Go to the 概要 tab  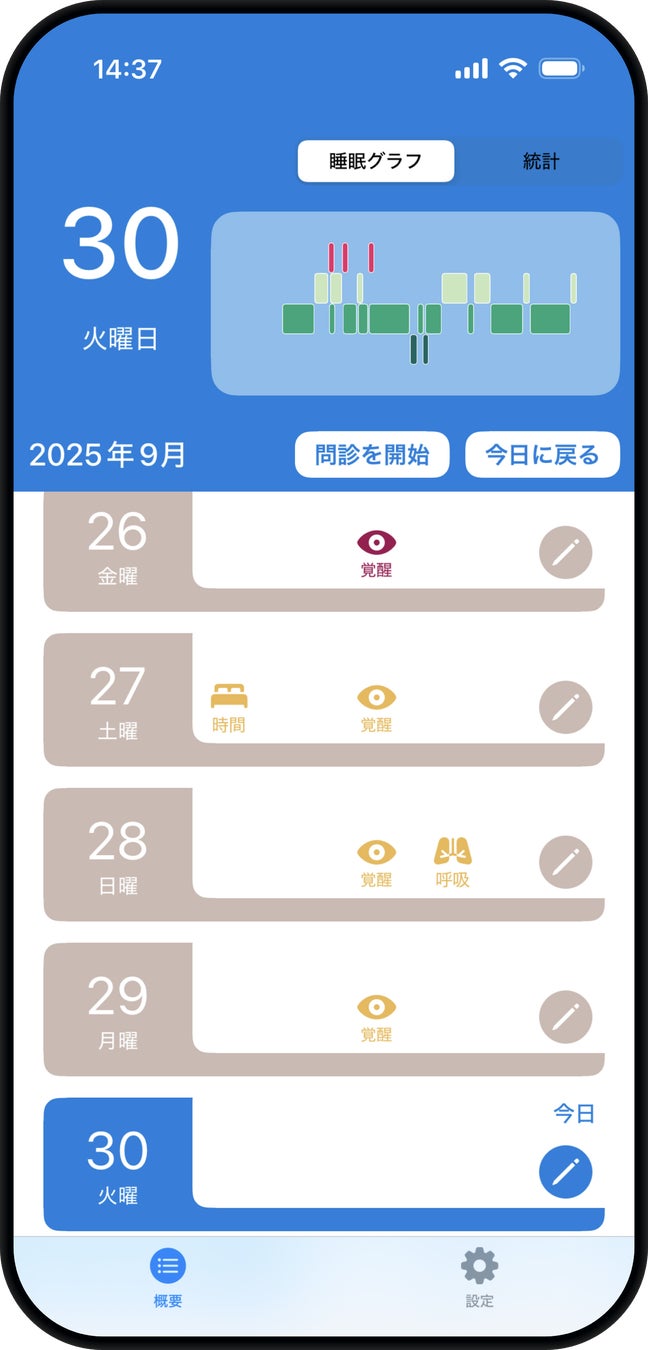(x=168, y=1277)
